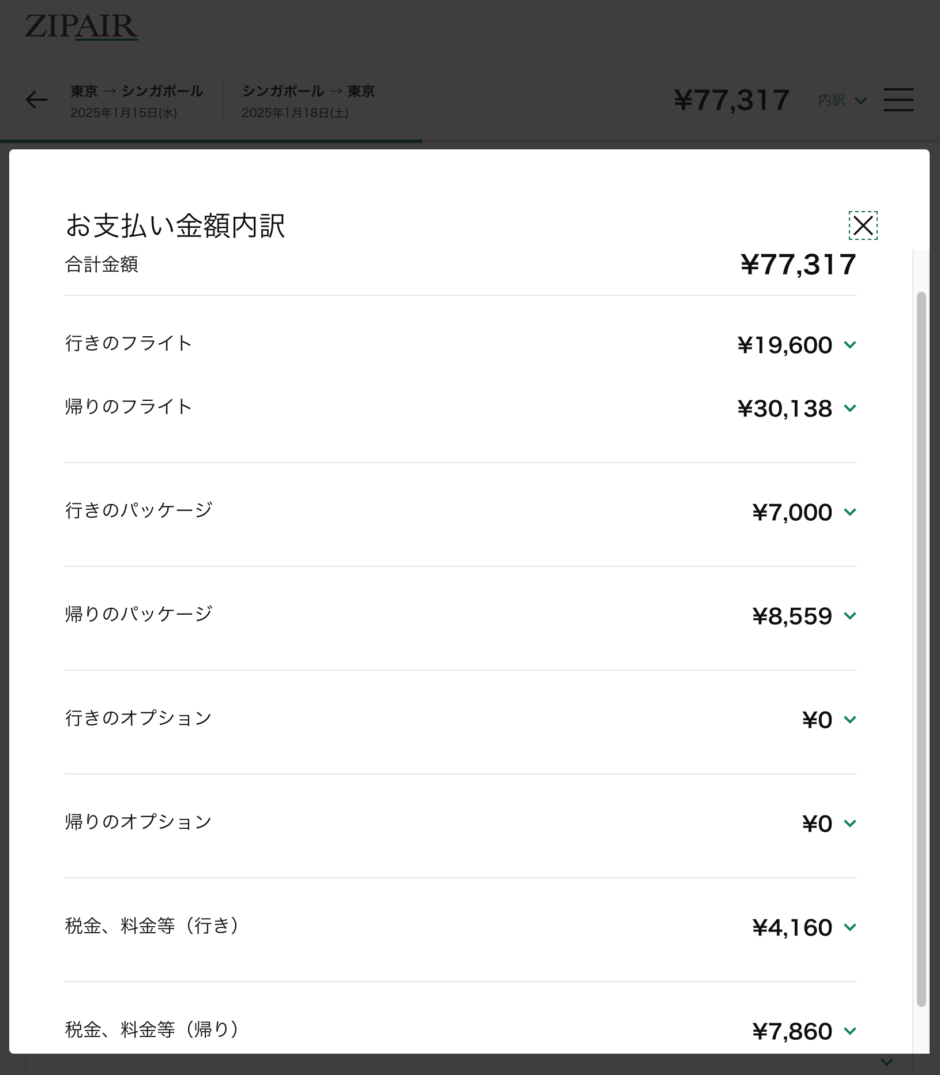Image resolution: width=940 pixels, height=1075 pixels.
Task: Click the scroll-down chevron at bottom right
Action: click(888, 1060)
